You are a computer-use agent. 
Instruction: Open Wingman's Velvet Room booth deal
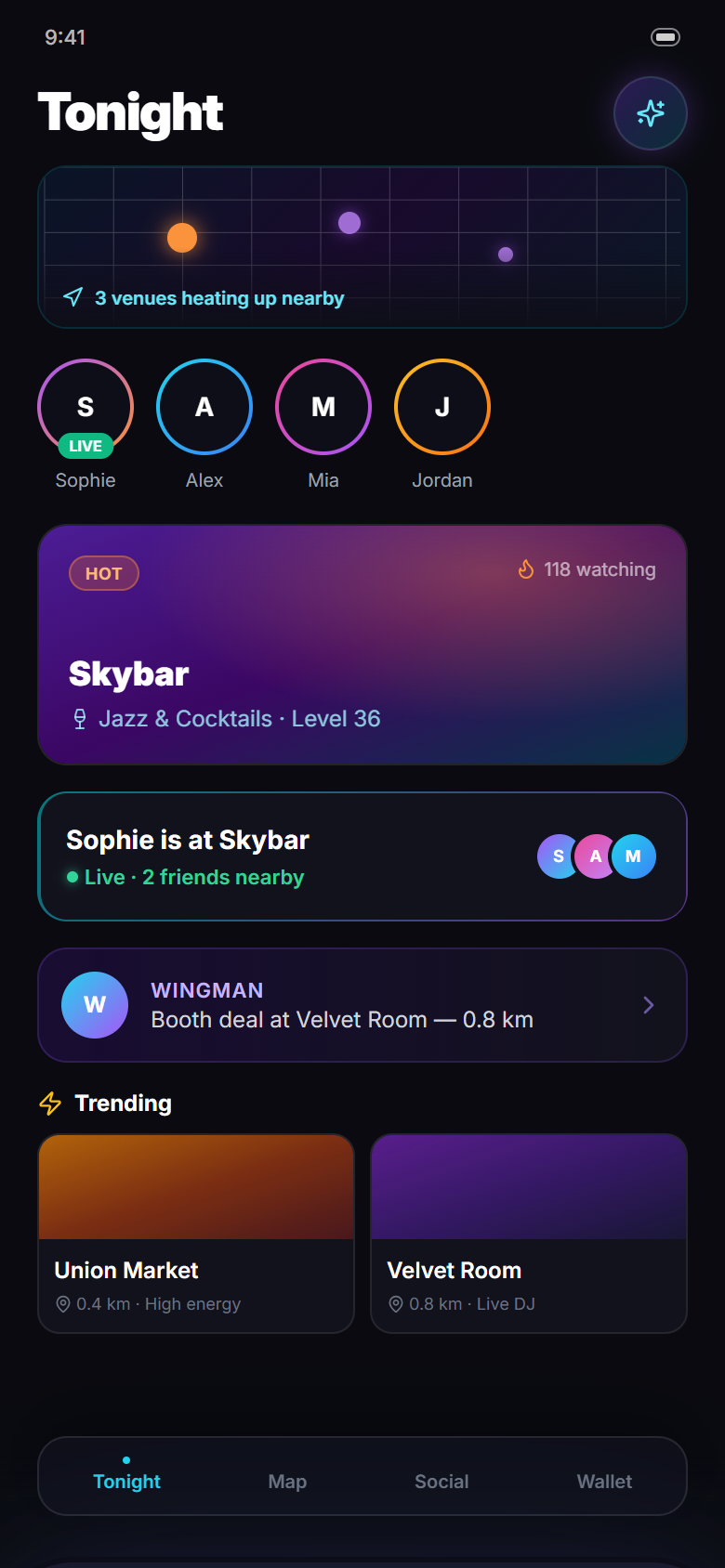[362, 1005]
